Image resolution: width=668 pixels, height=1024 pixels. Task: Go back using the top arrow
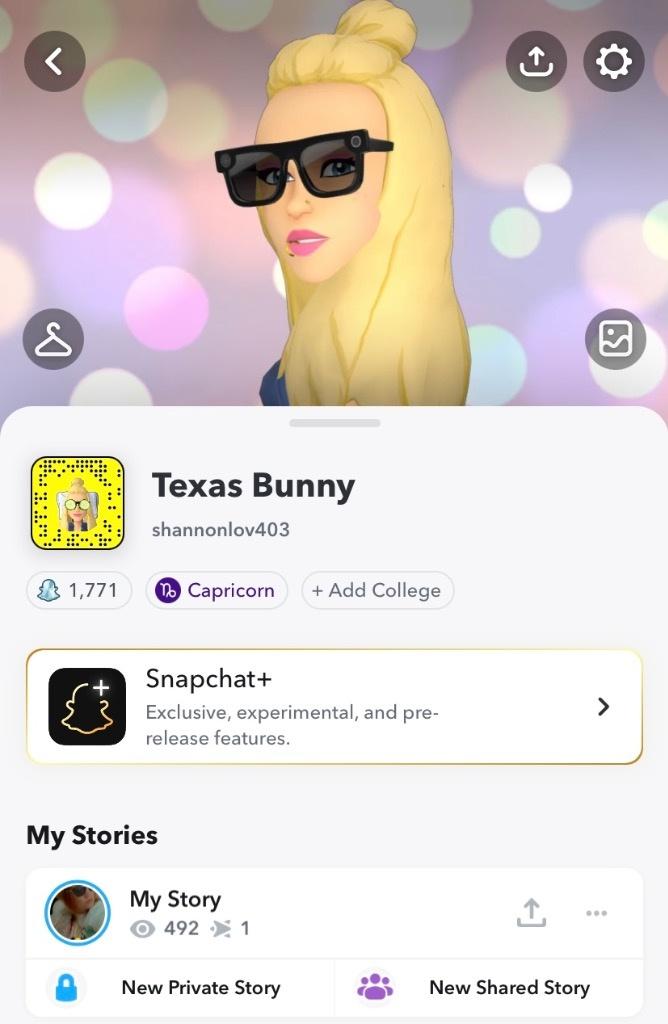coord(54,62)
